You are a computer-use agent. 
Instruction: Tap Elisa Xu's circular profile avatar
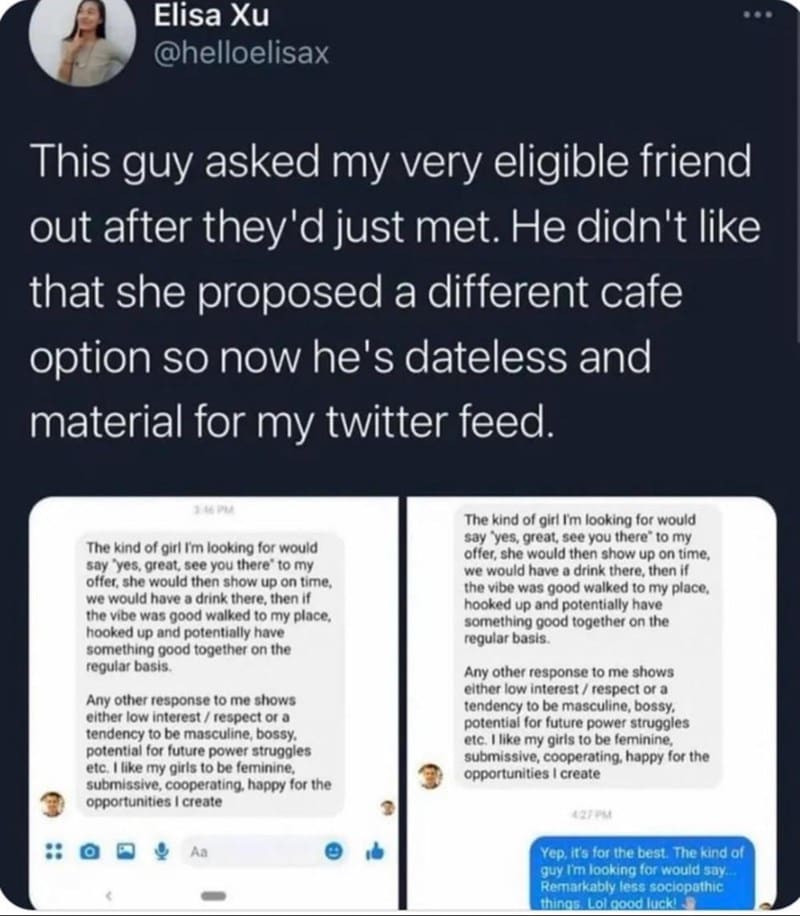(83, 42)
